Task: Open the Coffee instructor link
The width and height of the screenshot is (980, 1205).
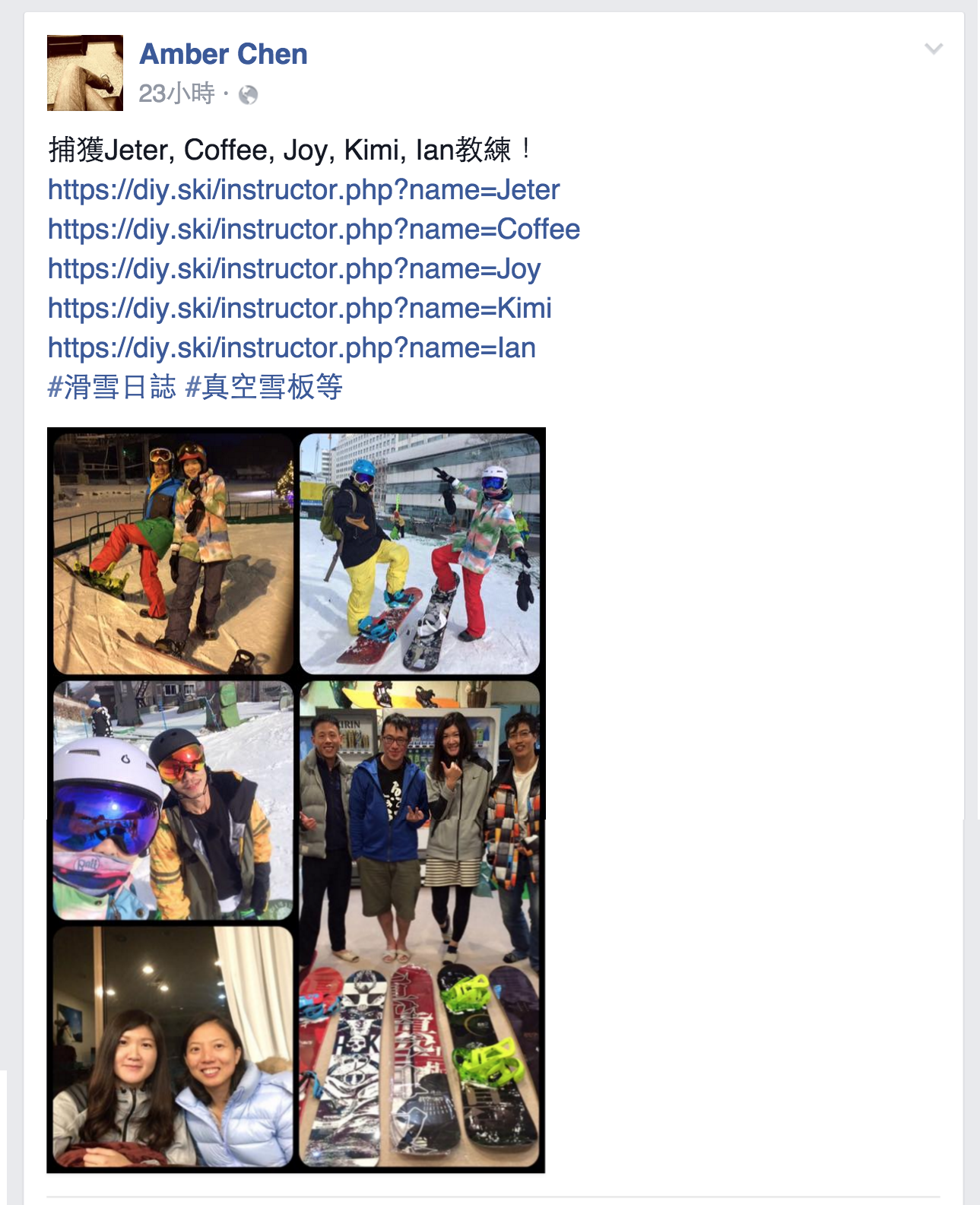Action: [313, 230]
